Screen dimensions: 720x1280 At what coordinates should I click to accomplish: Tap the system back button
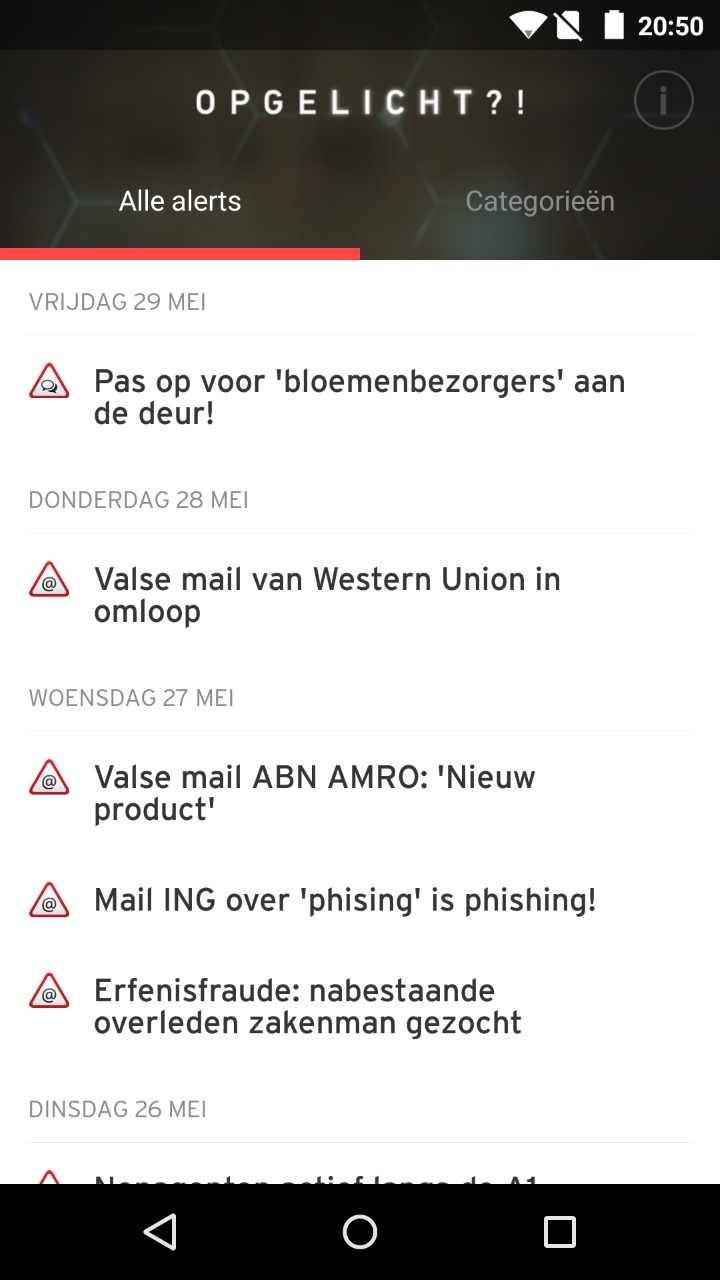pos(160,1232)
